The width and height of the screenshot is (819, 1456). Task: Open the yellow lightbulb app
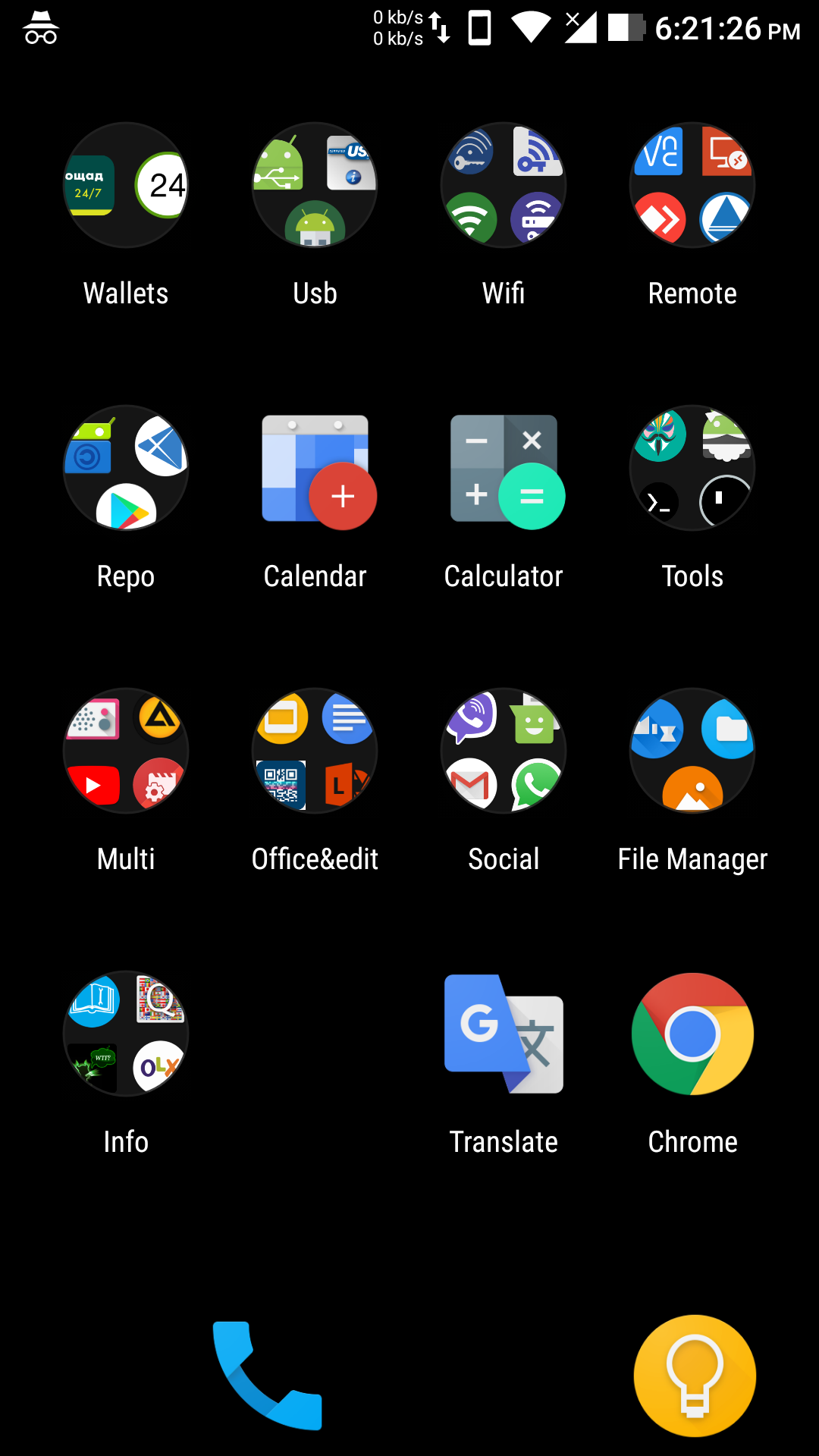click(695, 1376)
